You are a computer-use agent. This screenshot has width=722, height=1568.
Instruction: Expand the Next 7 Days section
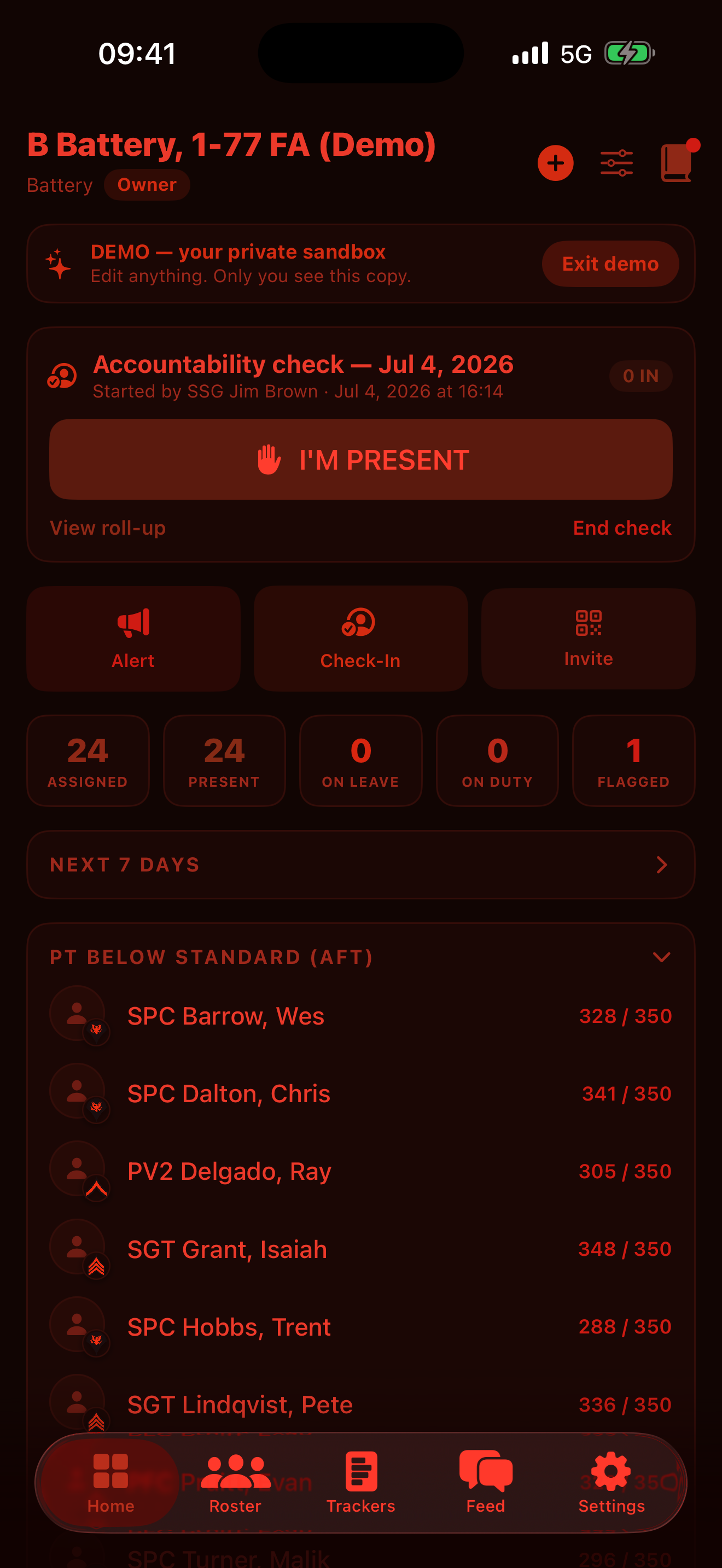(361, 864)
